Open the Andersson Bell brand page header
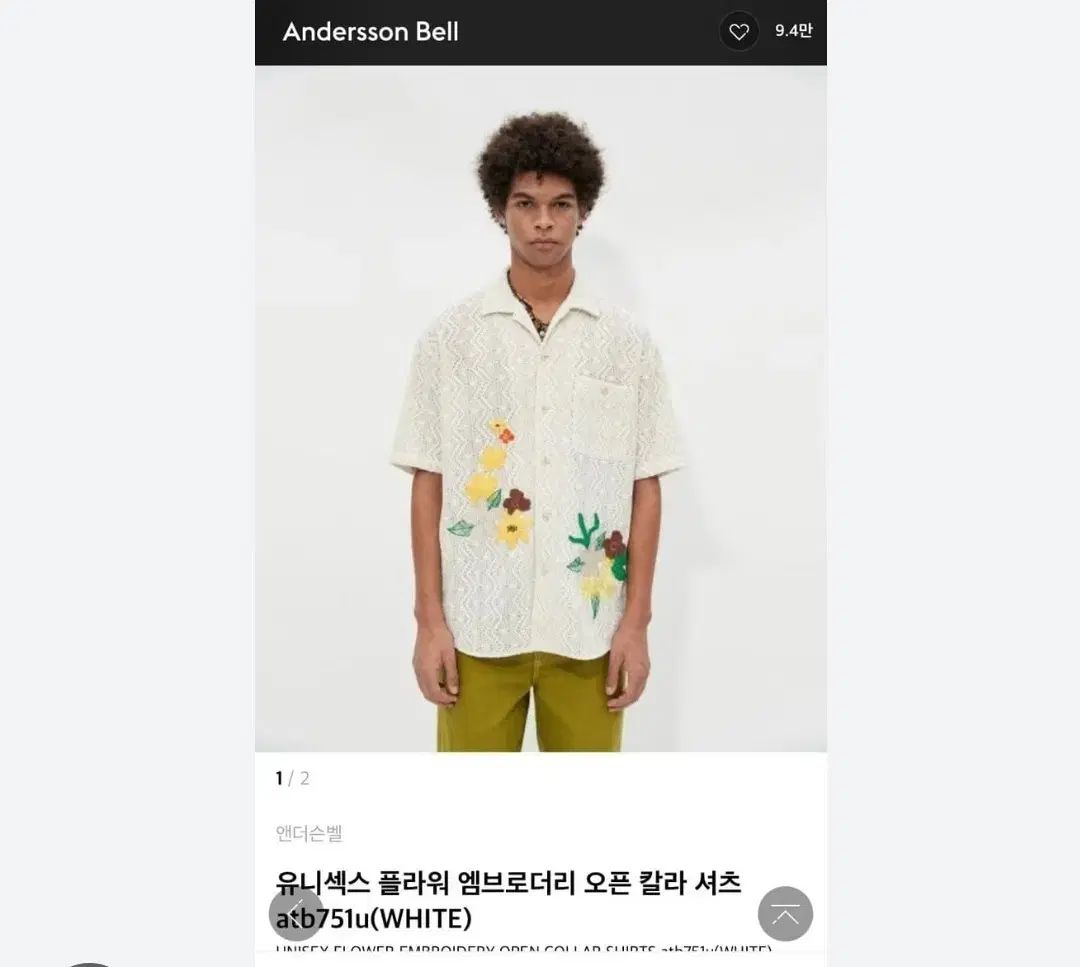Viewport: 1080px width, 967px height. coord(370,32)
